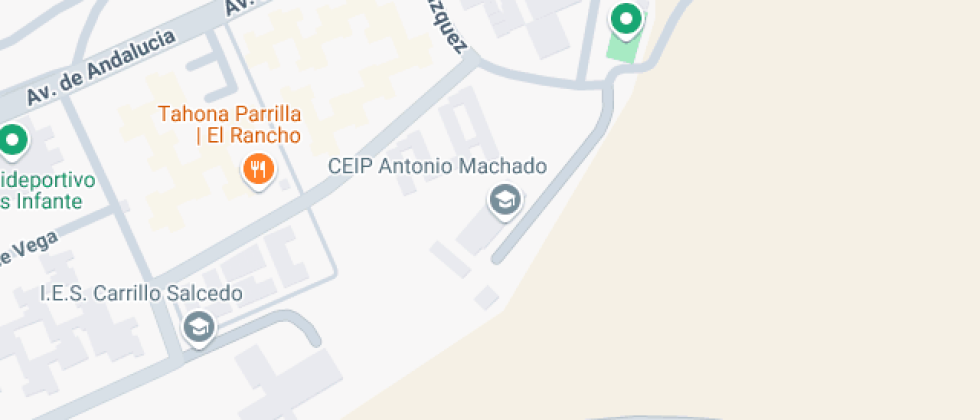Open the Tahona Parrilla El Rancho restaurant marker
Screen dimensions: 980x420
(x=258, y=169)
